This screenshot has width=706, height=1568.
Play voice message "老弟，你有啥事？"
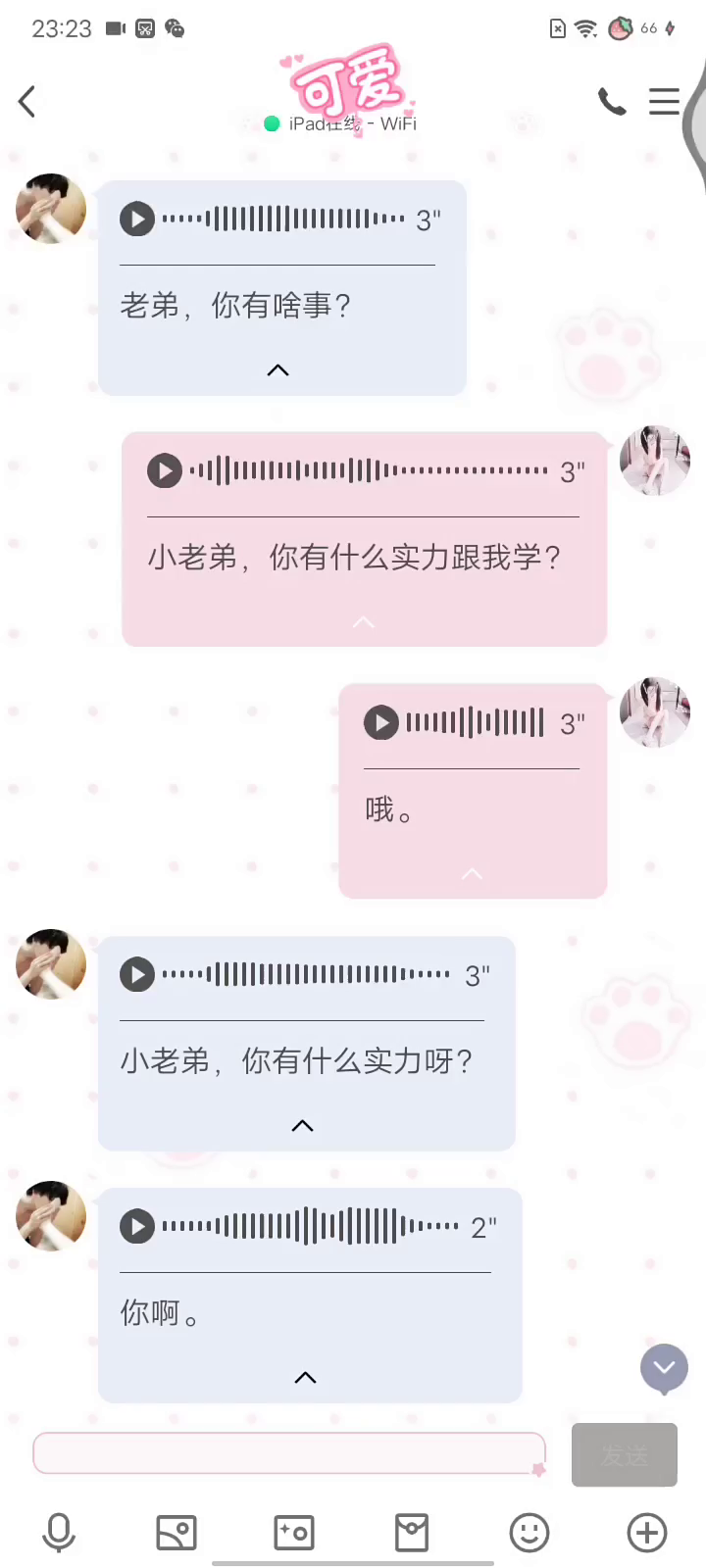(x=137, y=220)
